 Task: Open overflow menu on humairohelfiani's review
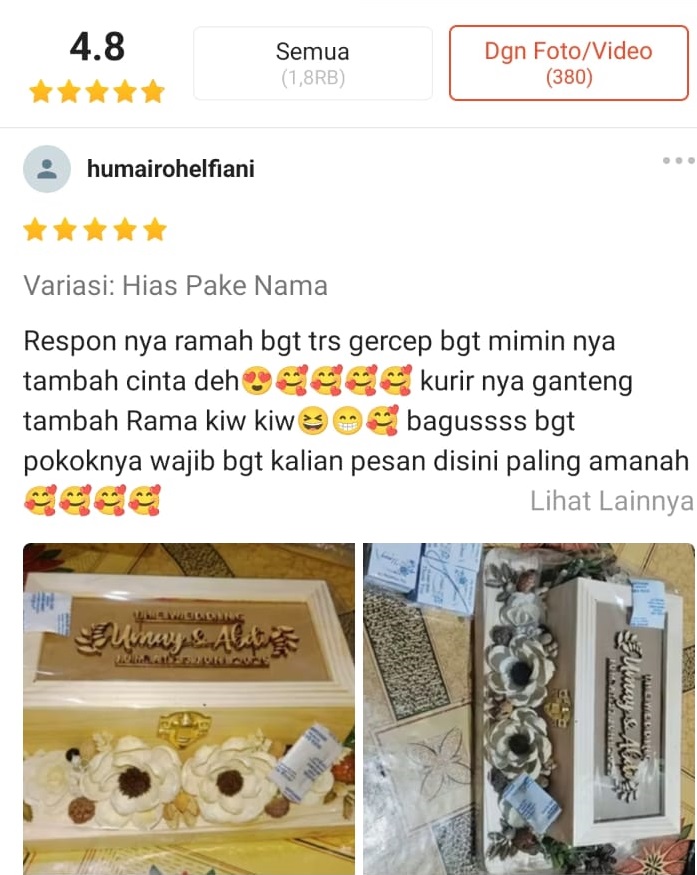(x=677, y=161)
